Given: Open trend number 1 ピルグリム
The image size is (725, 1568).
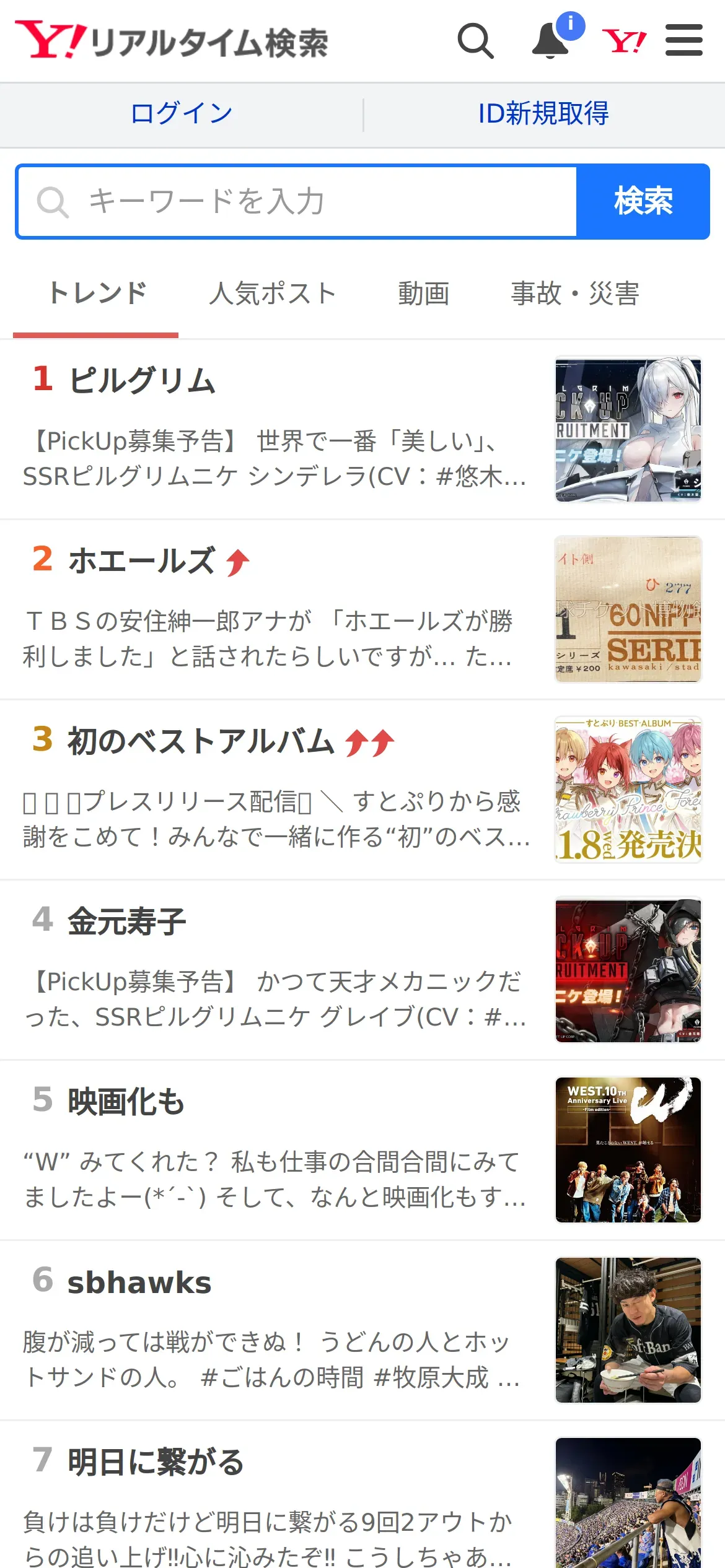Looking at the screenshot, I should tap(143, 380).
